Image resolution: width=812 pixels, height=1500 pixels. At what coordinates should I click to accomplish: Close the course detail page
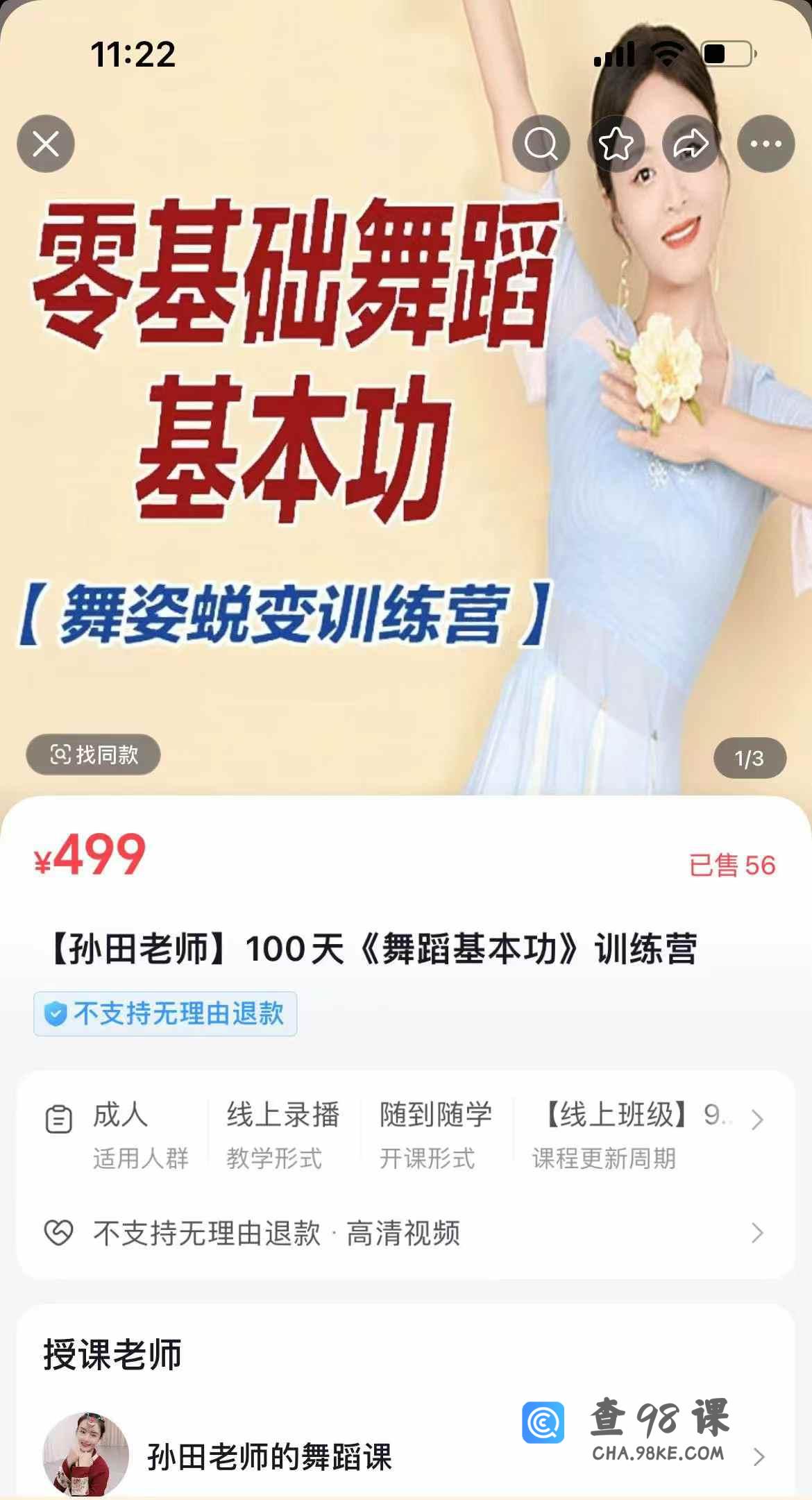pyautogui.click(x=46, y=144)
